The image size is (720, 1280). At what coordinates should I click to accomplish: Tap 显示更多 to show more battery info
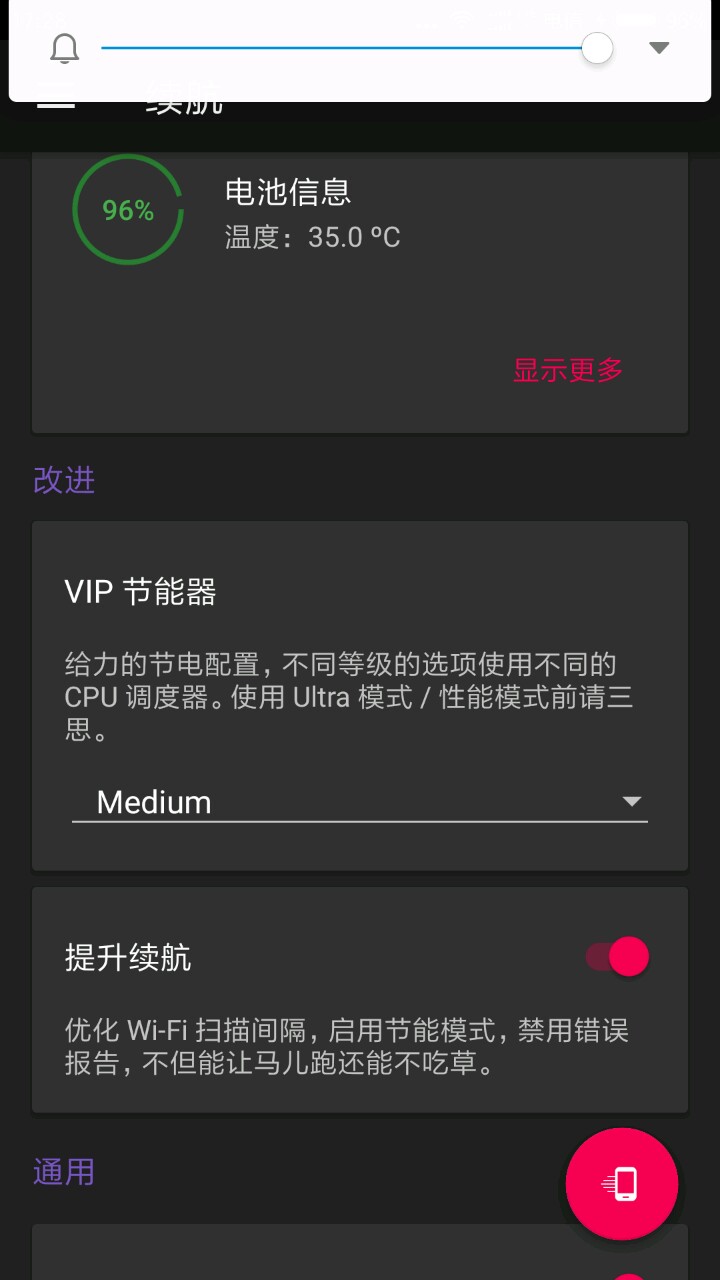coord(568,370)
